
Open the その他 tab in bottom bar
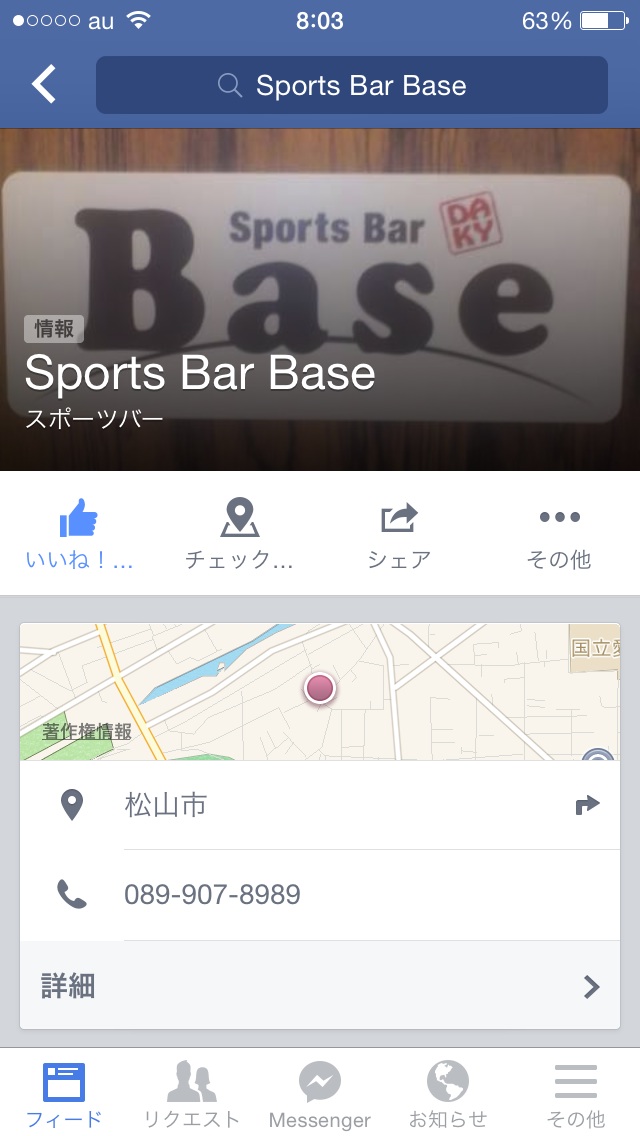click(x=576, y=1093)
